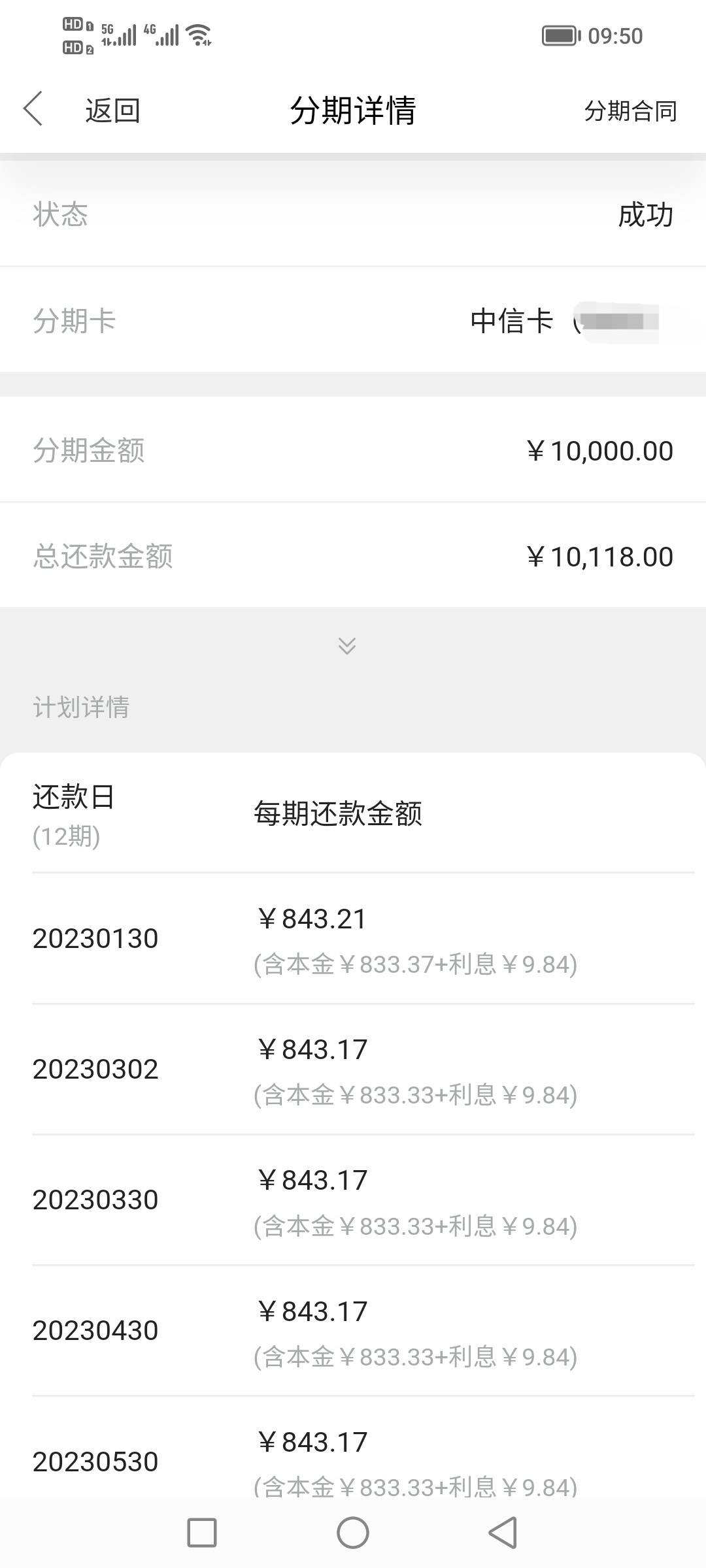This screenshot has height=1568, width=706.
Task: Tap the system back triangle
Action: tap(503, 1532)
